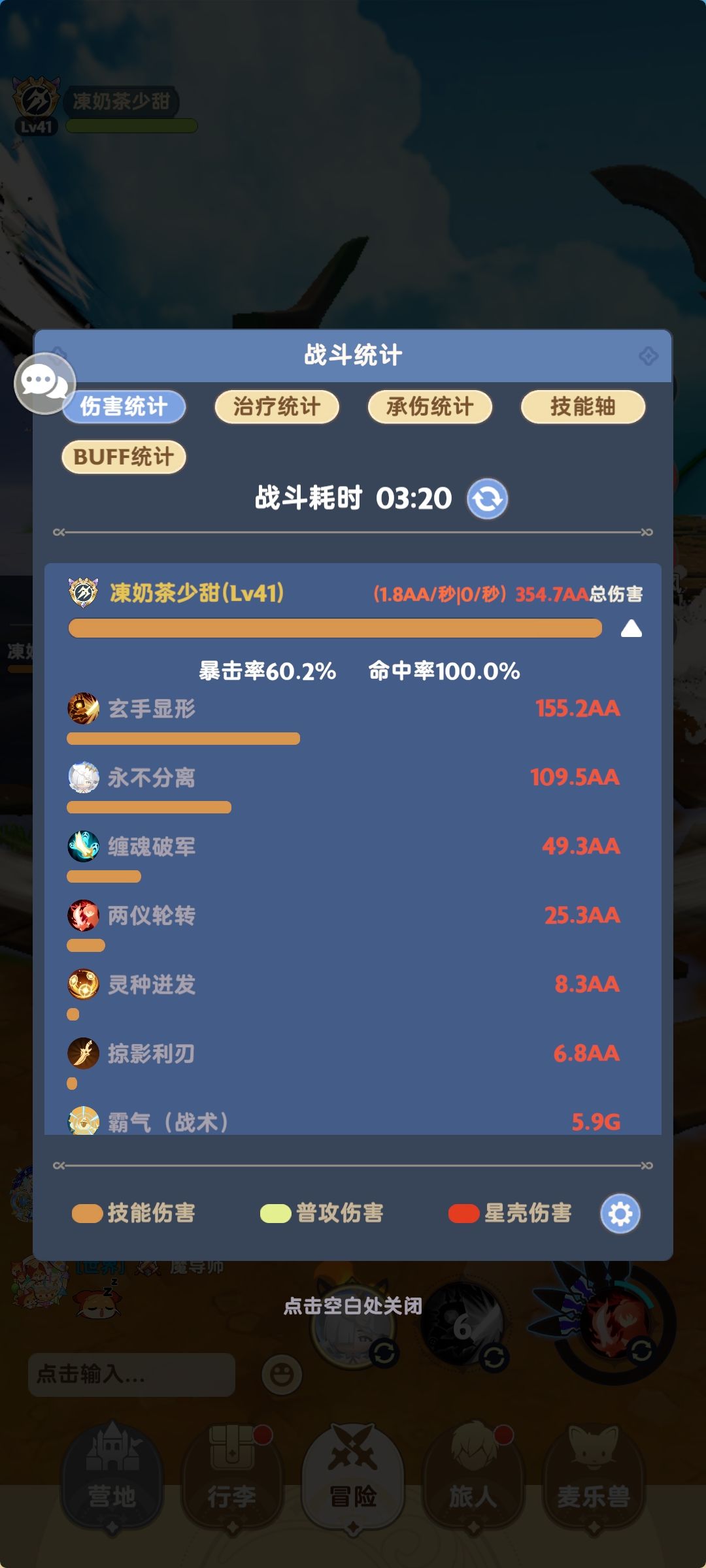
Task: Switch to the BUFF统计 tab
Action: tap(124, 457)
